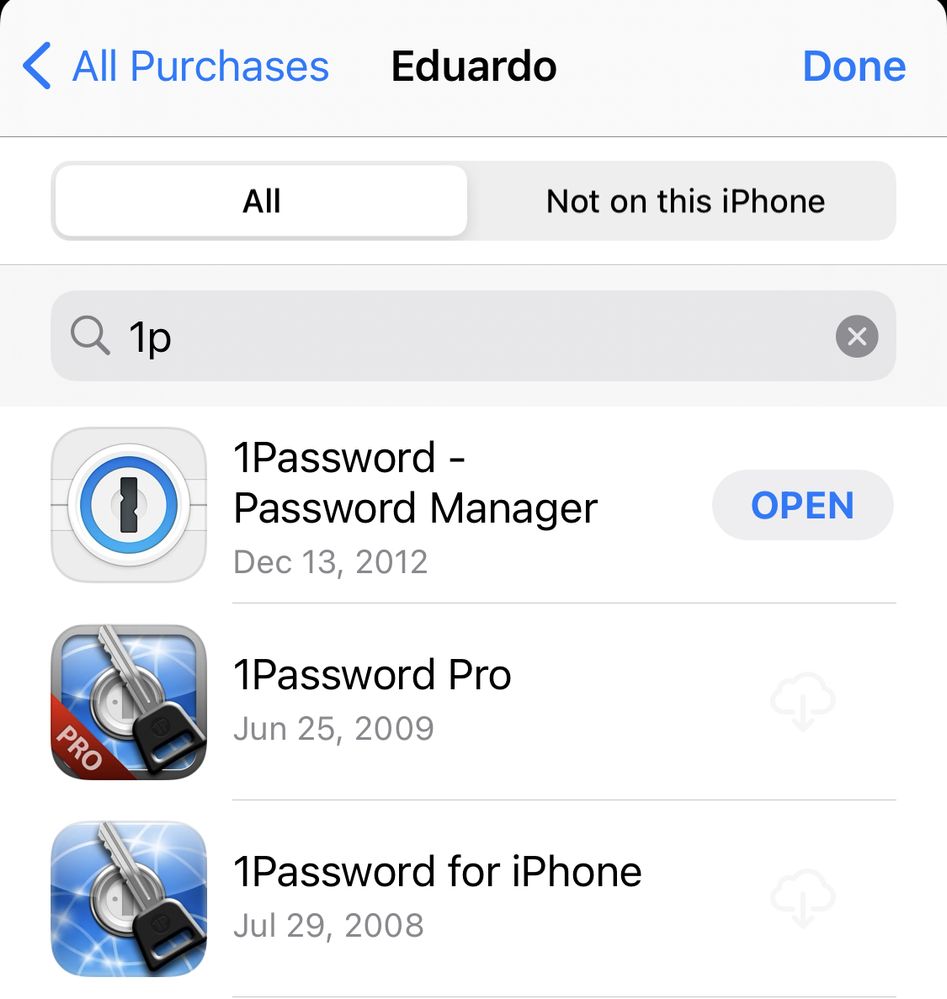View 1Password - Password Manager listing
Image resolution: width=947 pixels, height=999 pixels.
tap(414, 507)
